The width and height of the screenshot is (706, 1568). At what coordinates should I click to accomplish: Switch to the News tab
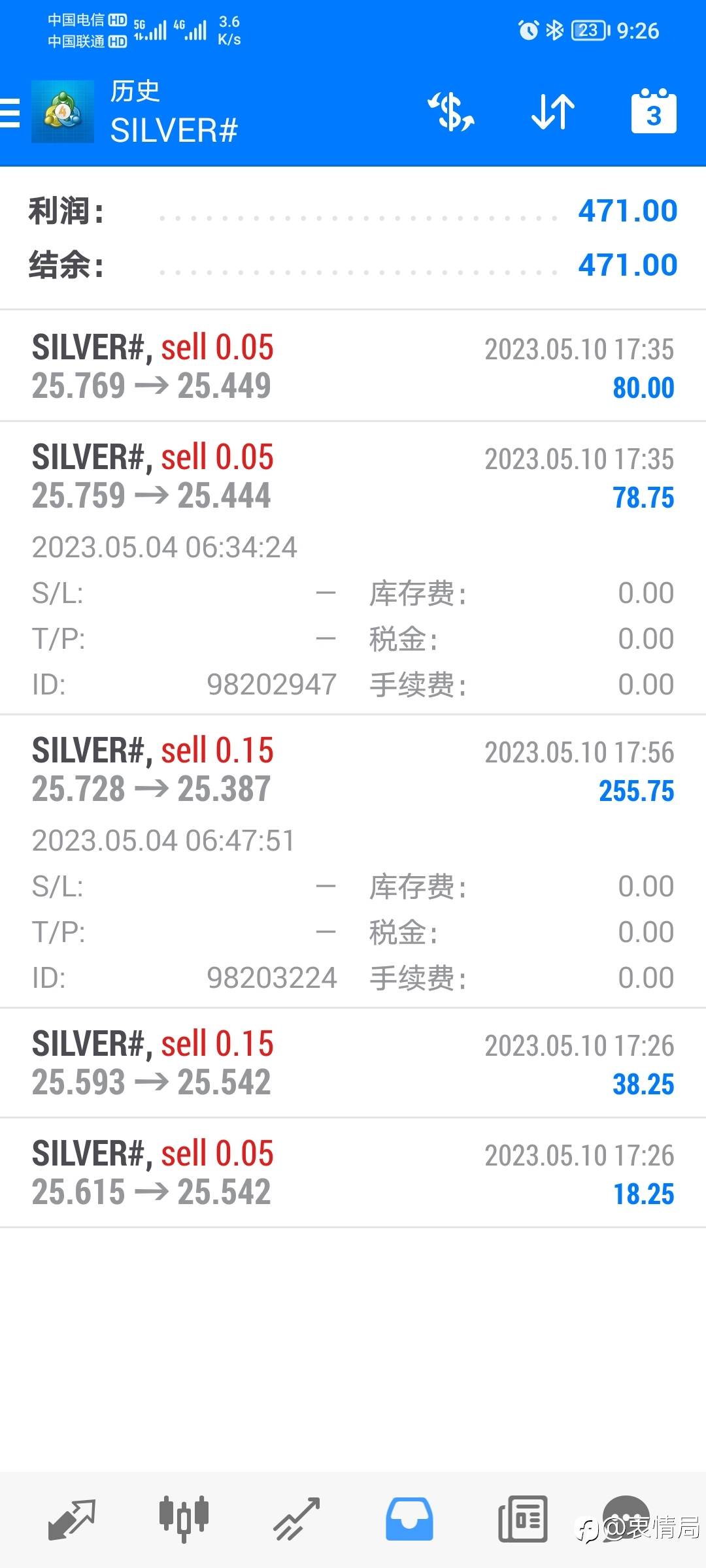(x=522, y=1520)
